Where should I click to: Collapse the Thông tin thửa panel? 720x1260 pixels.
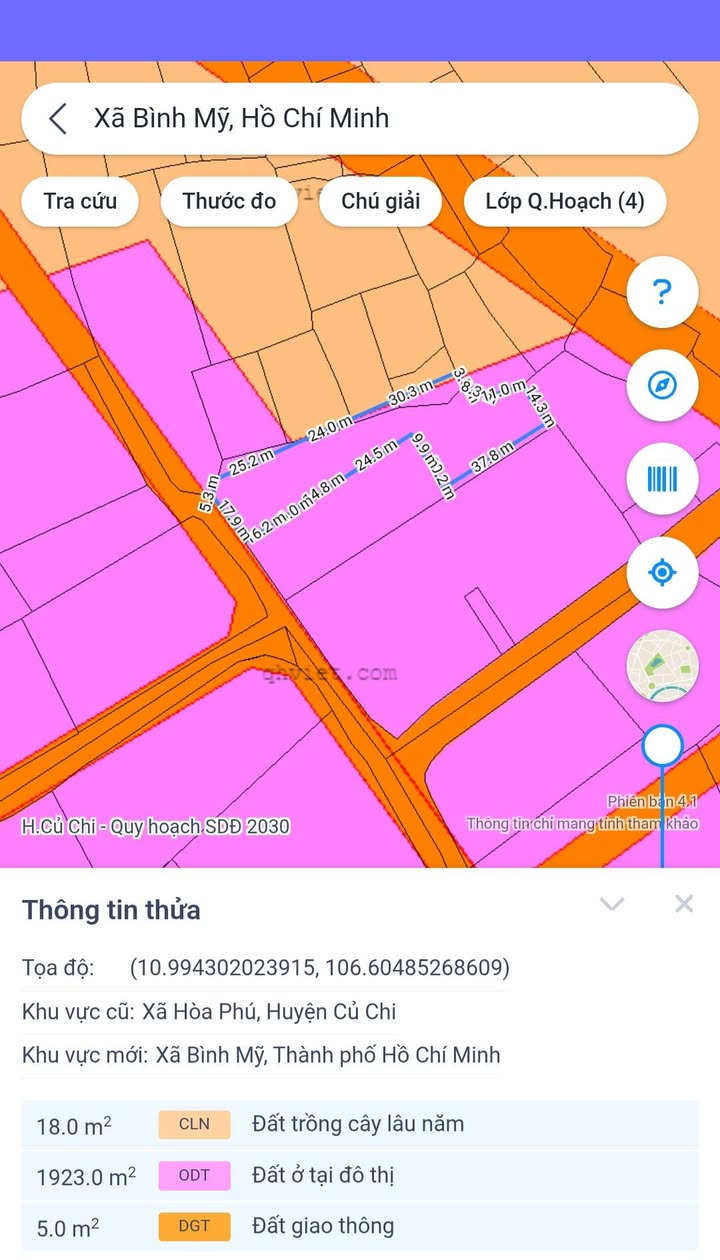click(x=612, y=905)
